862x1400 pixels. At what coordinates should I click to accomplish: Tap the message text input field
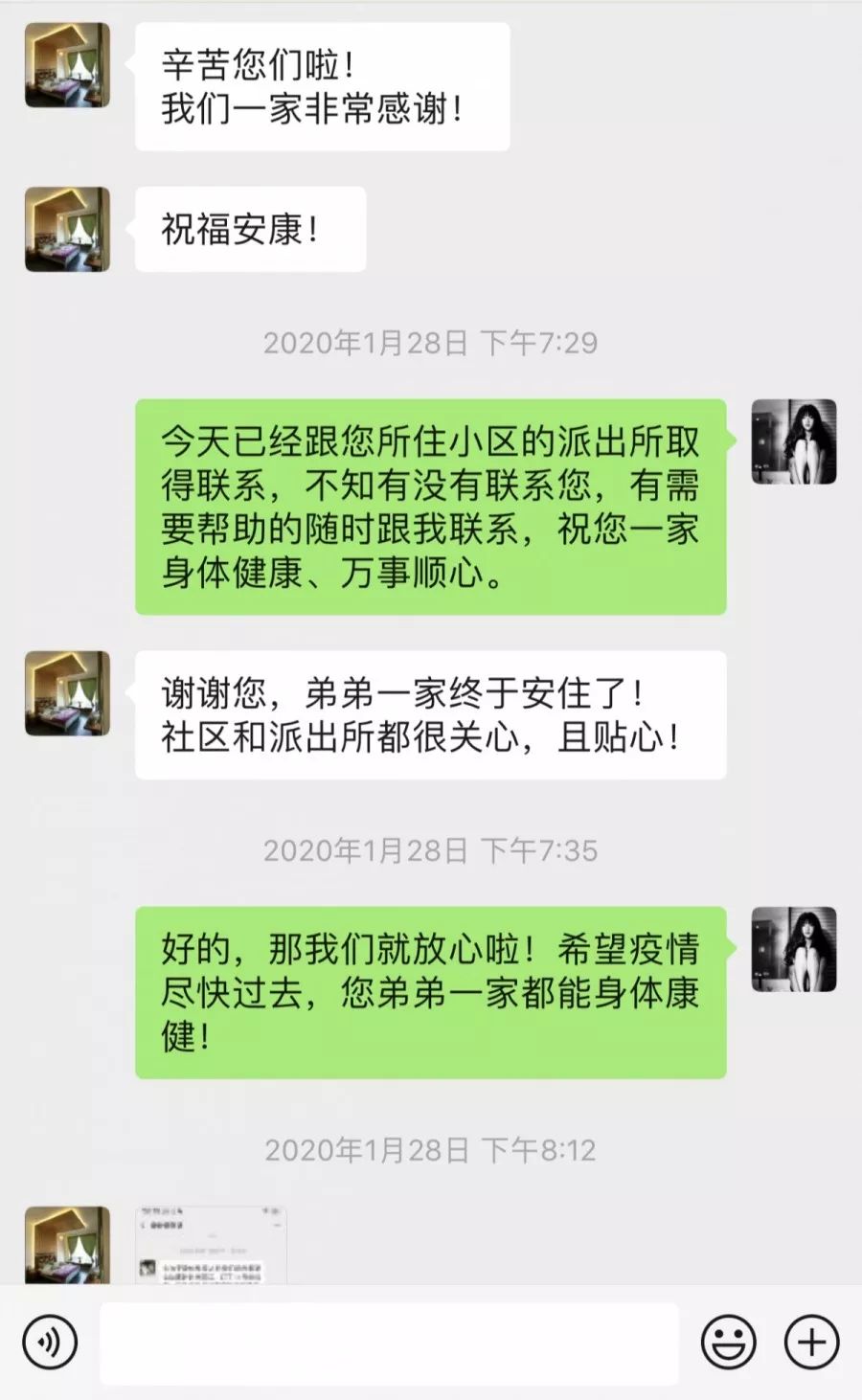(x=389, y=1343)
